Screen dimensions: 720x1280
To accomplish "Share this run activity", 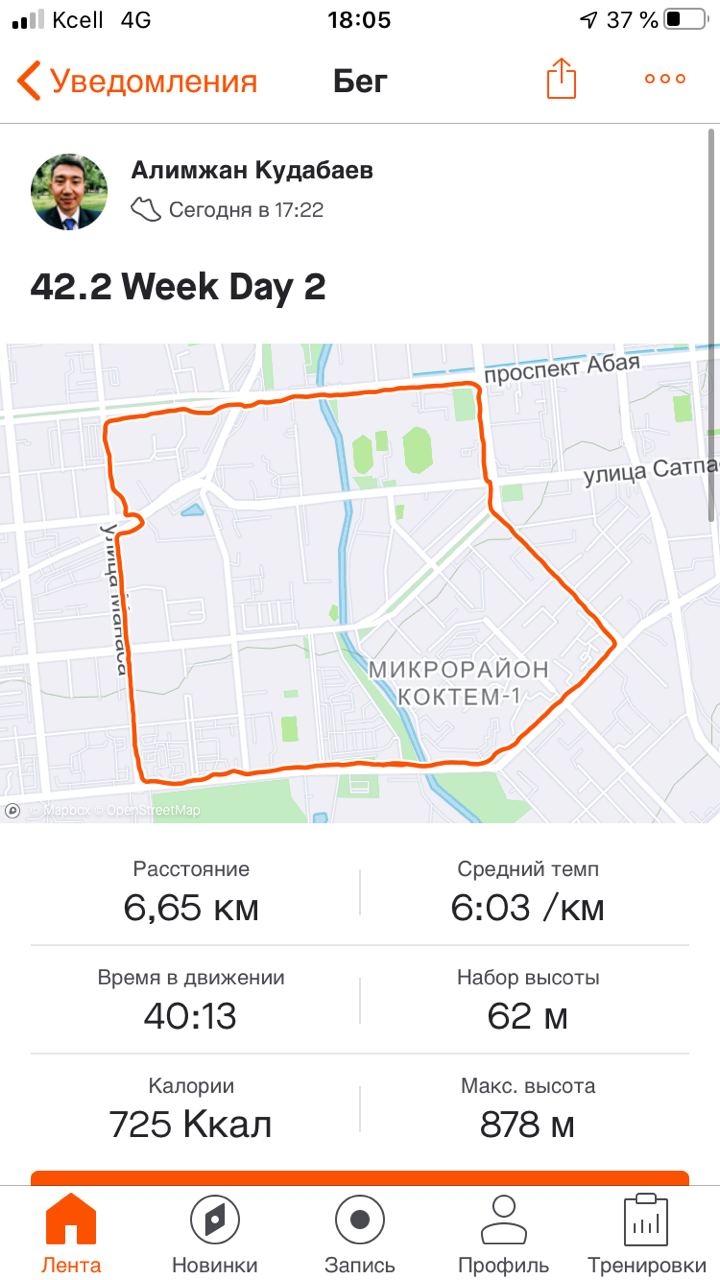I will pos(562,79).
